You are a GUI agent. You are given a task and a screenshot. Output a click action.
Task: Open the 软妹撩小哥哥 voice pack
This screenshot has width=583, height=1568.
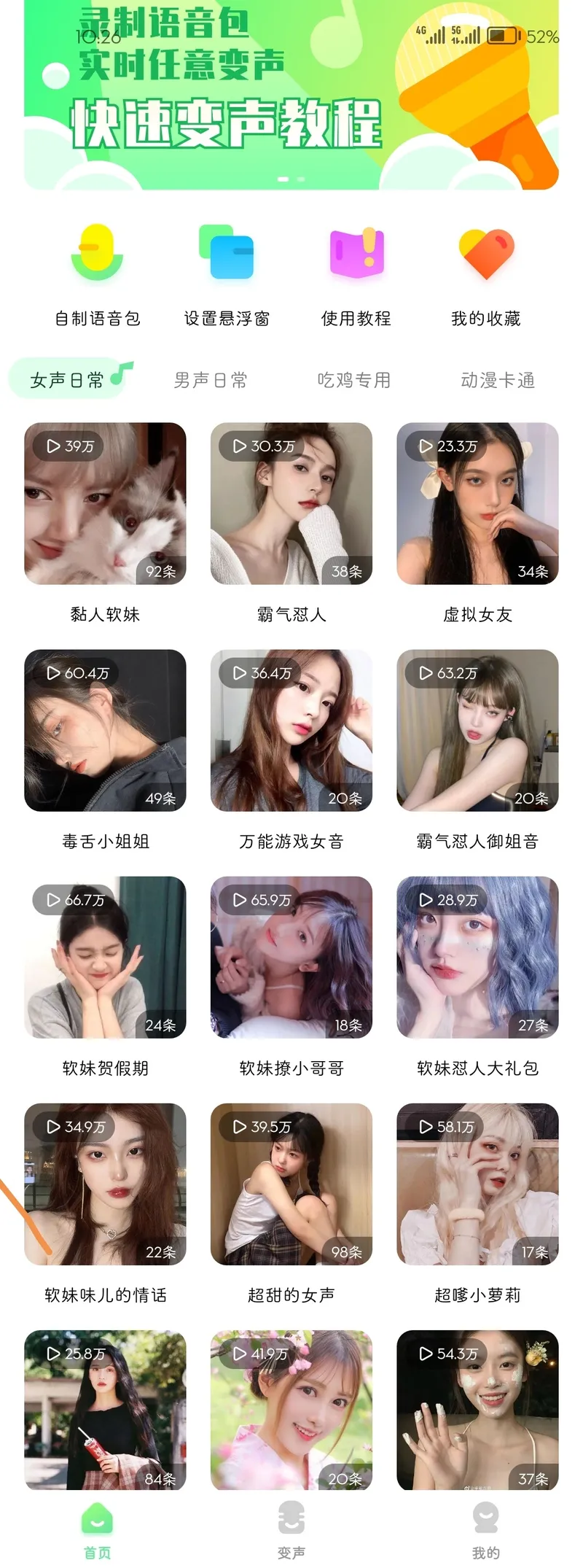point(291,958)
